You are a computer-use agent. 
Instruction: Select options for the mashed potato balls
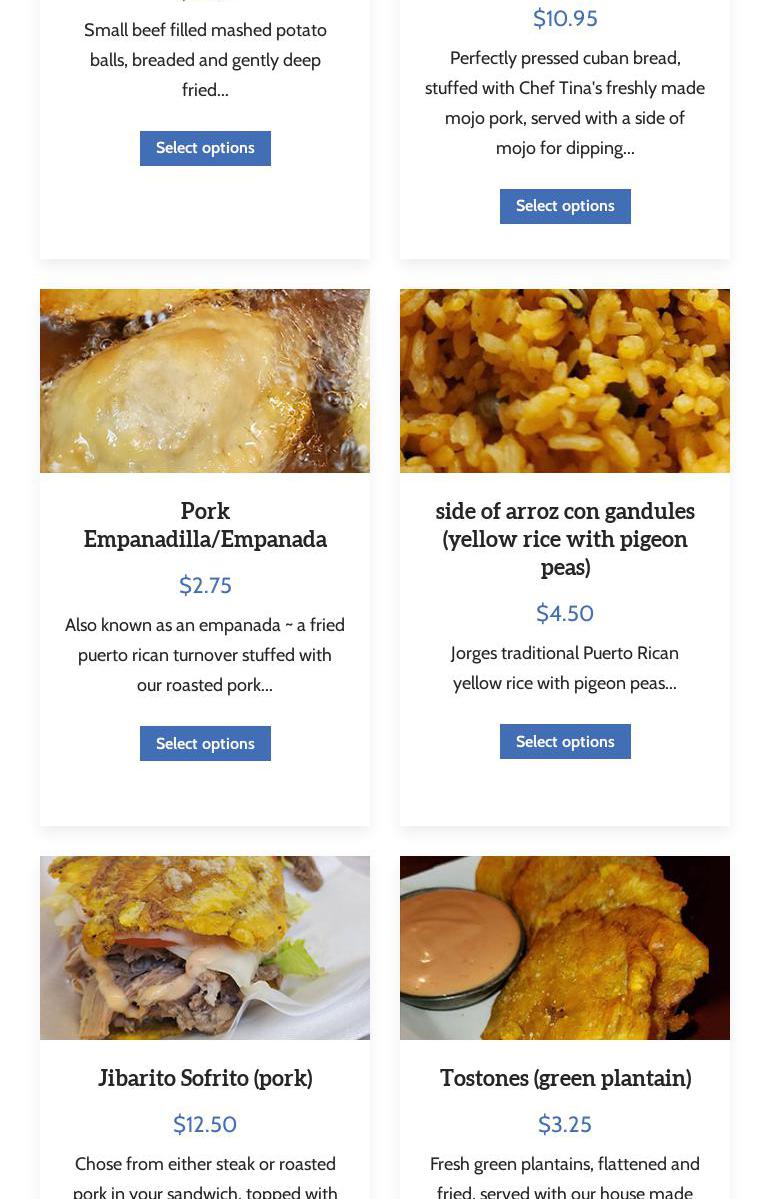(x=205, y=148)
